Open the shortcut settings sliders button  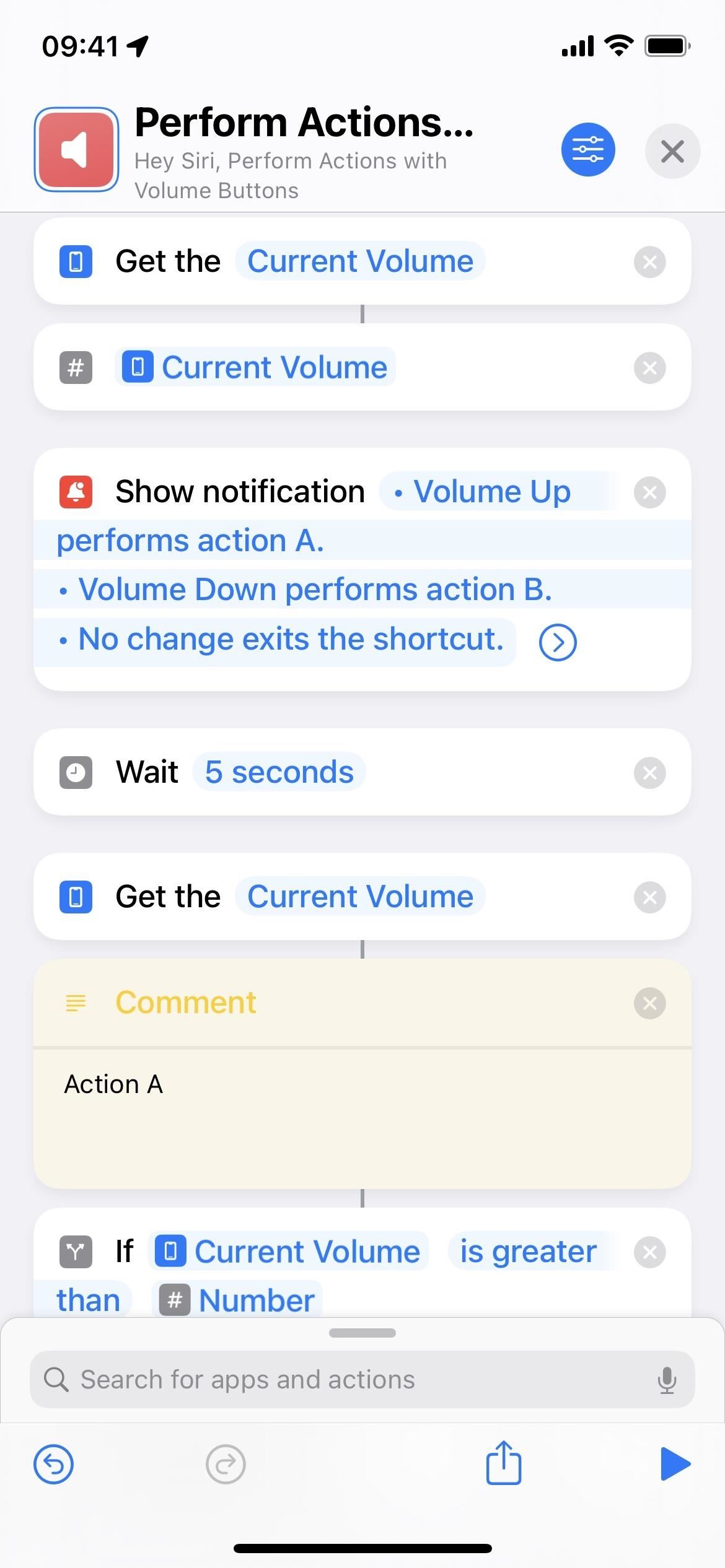pyautogui.click(x=587, y=149)
